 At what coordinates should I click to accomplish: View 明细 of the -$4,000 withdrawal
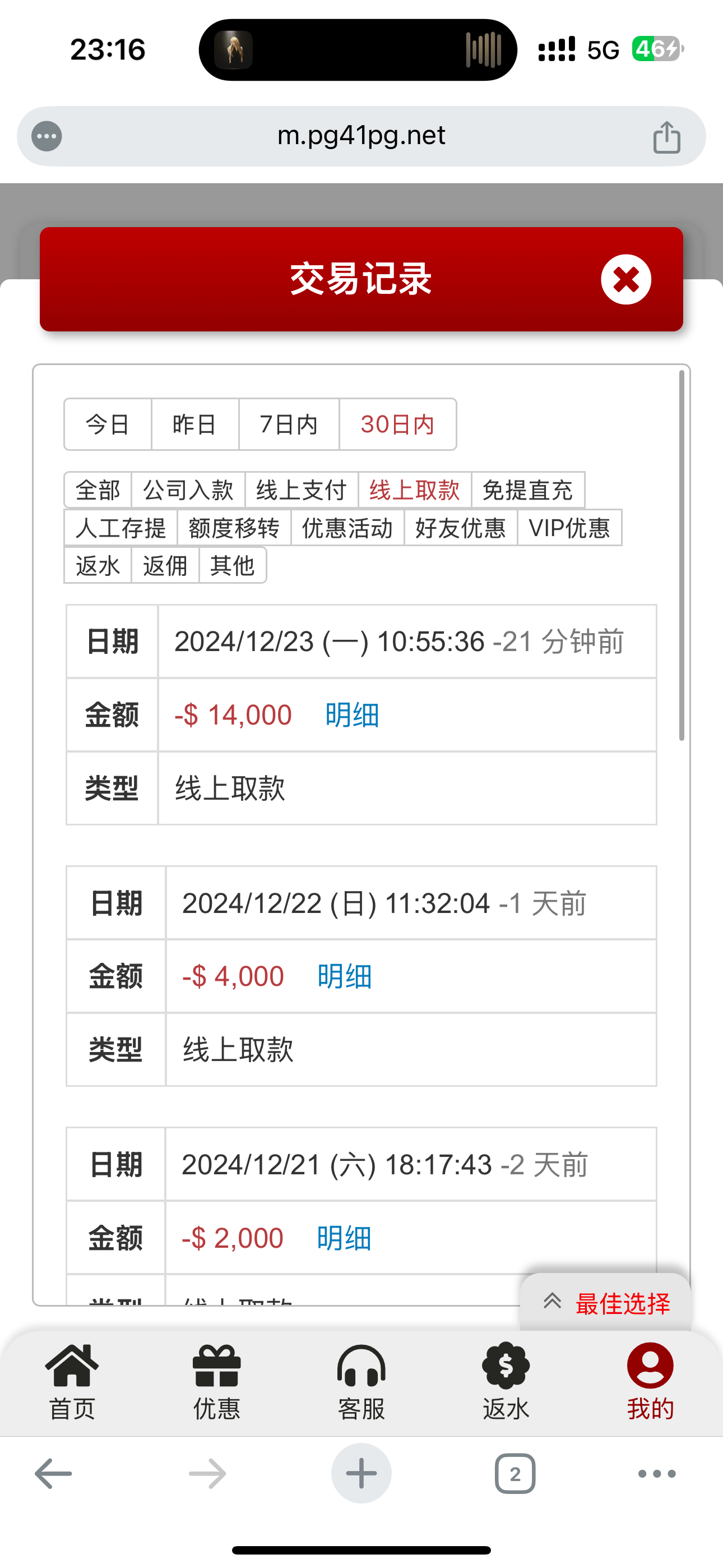click(345, 976)
